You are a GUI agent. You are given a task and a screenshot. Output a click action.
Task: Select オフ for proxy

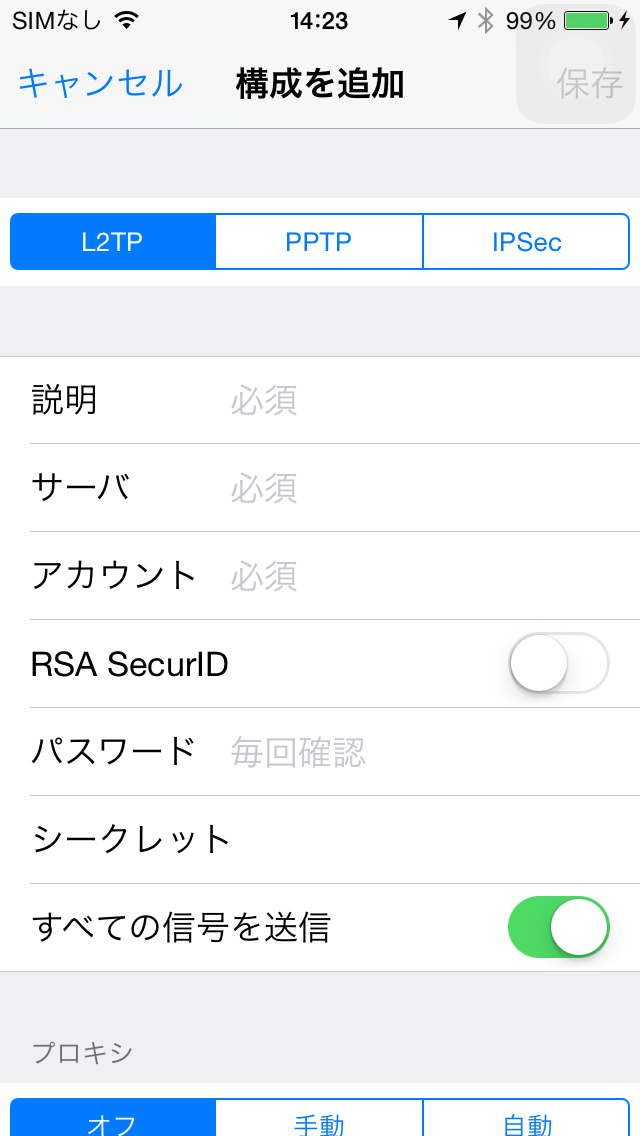[x=113, y=1118]
